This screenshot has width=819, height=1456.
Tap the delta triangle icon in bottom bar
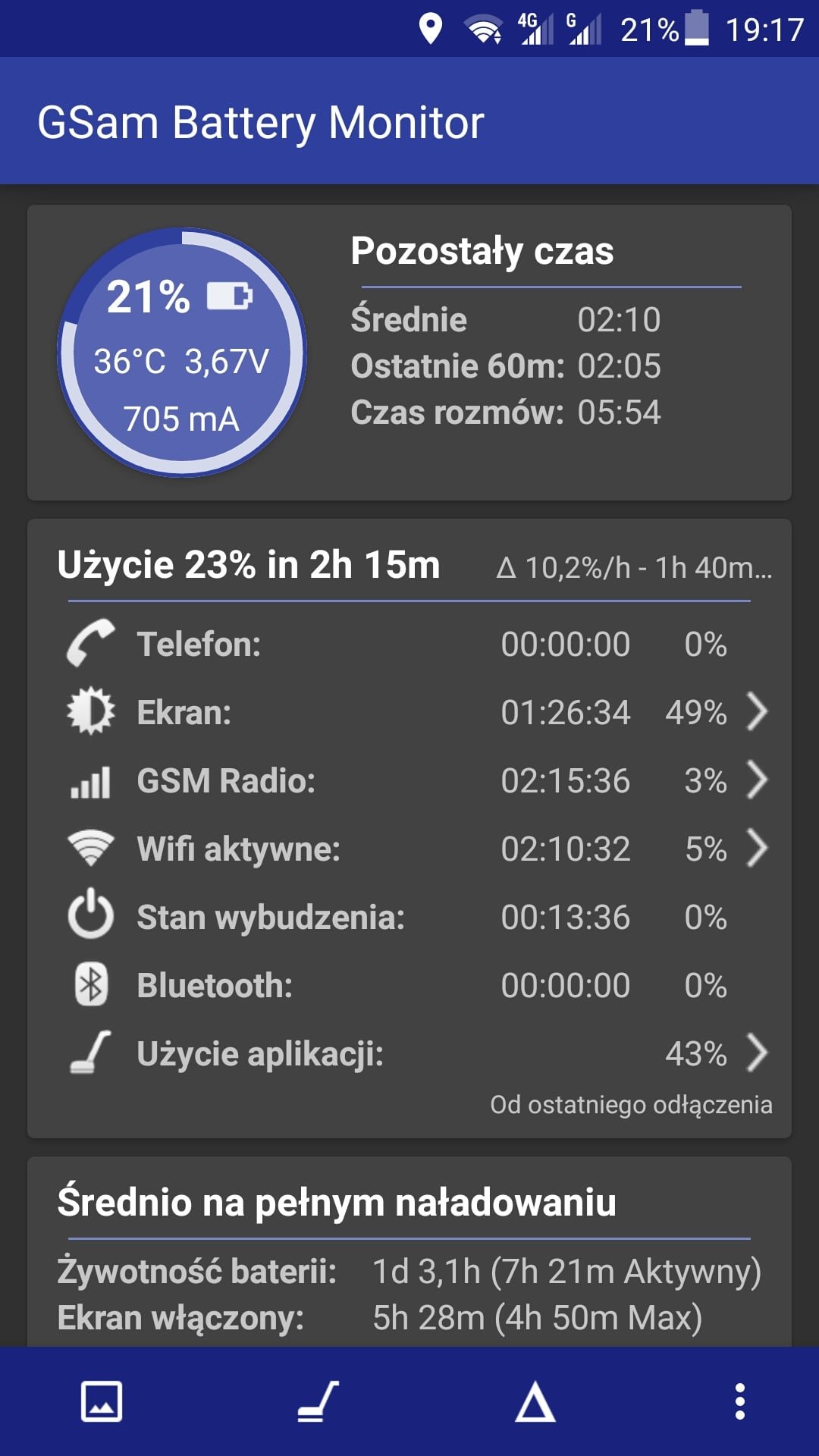[535, 1401]
